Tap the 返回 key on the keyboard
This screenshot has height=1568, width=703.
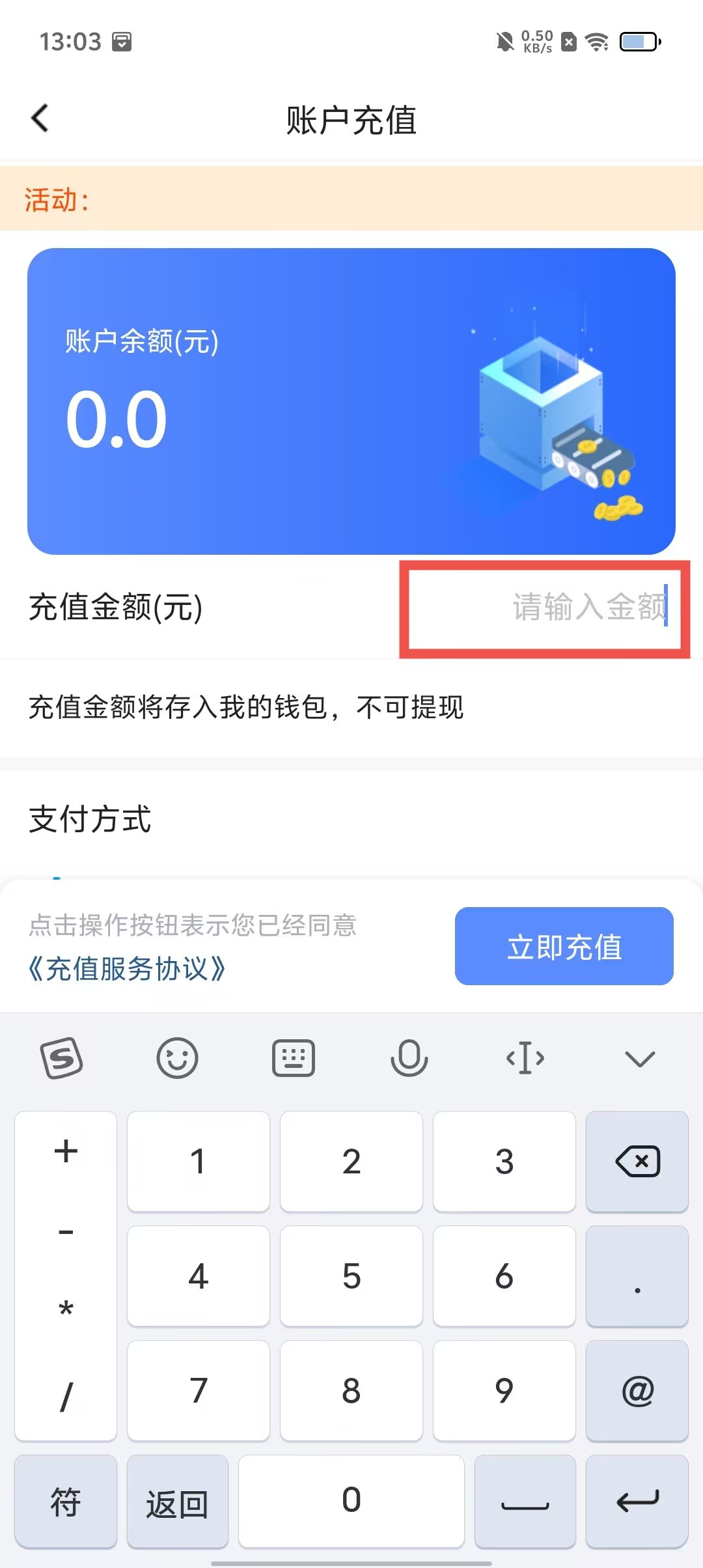coord(177,1502)
